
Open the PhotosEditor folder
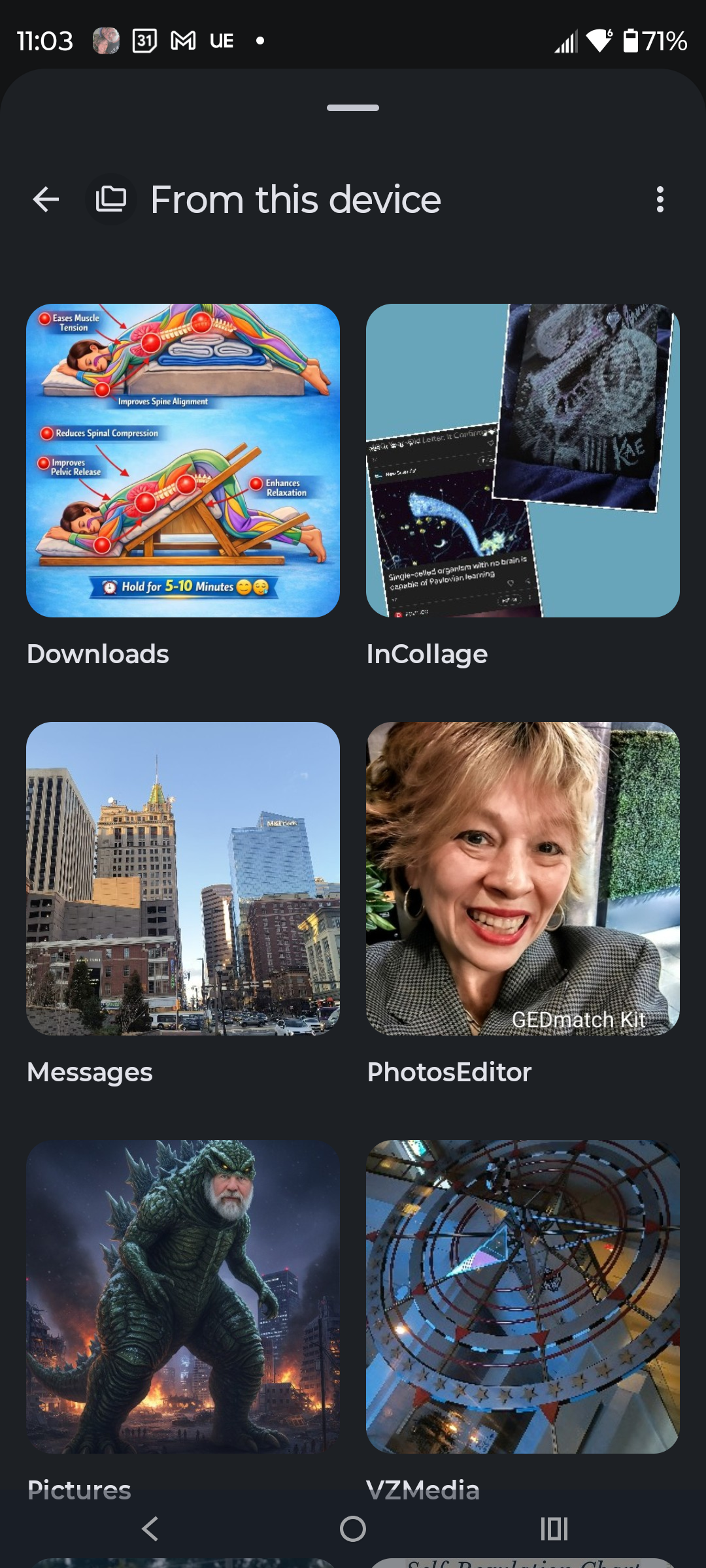[x=523, y=879]
